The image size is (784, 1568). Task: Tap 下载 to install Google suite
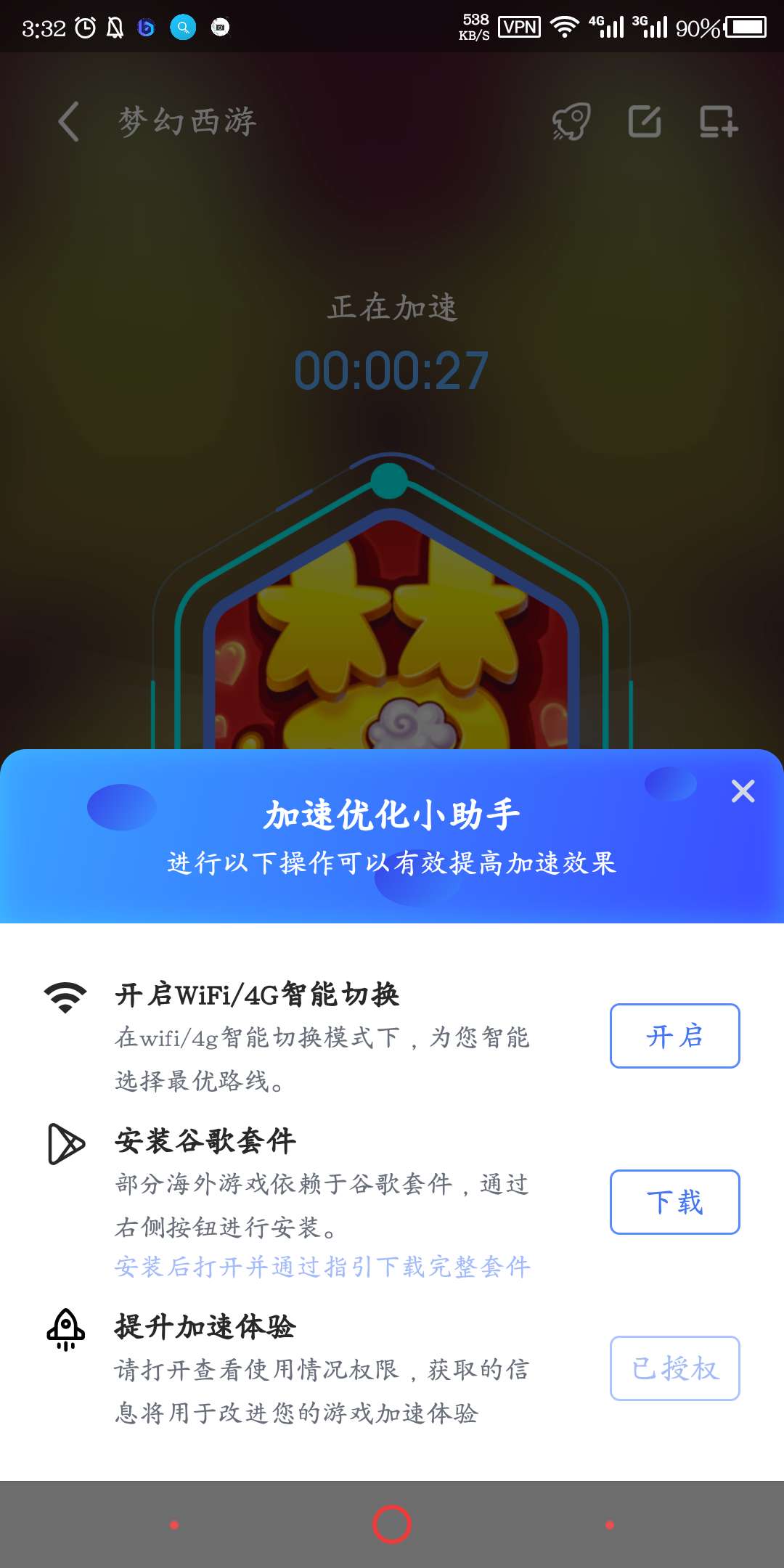[674, 1202]
